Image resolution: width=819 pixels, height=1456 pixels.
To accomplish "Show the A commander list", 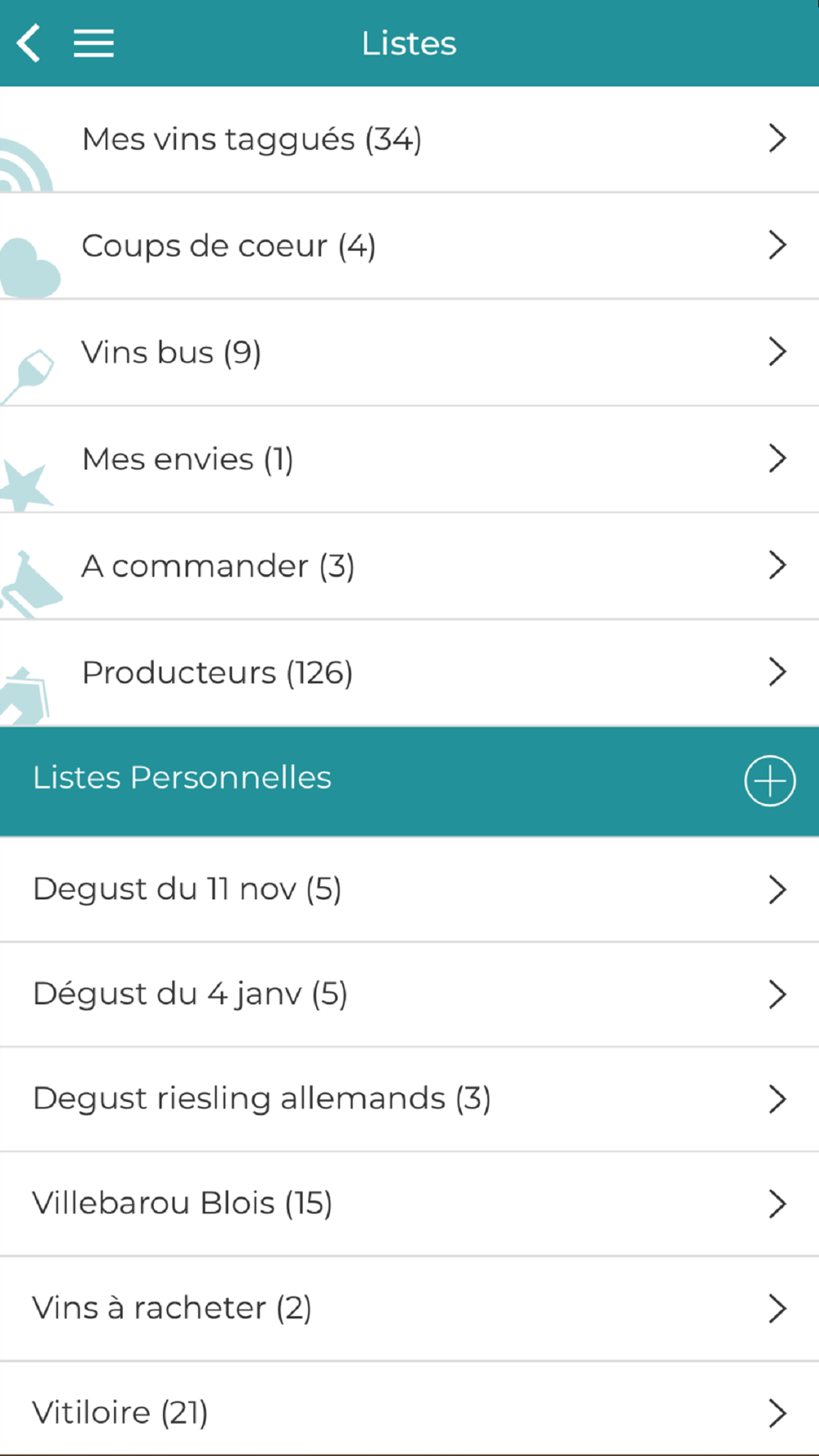I will (x=409, y=566).
